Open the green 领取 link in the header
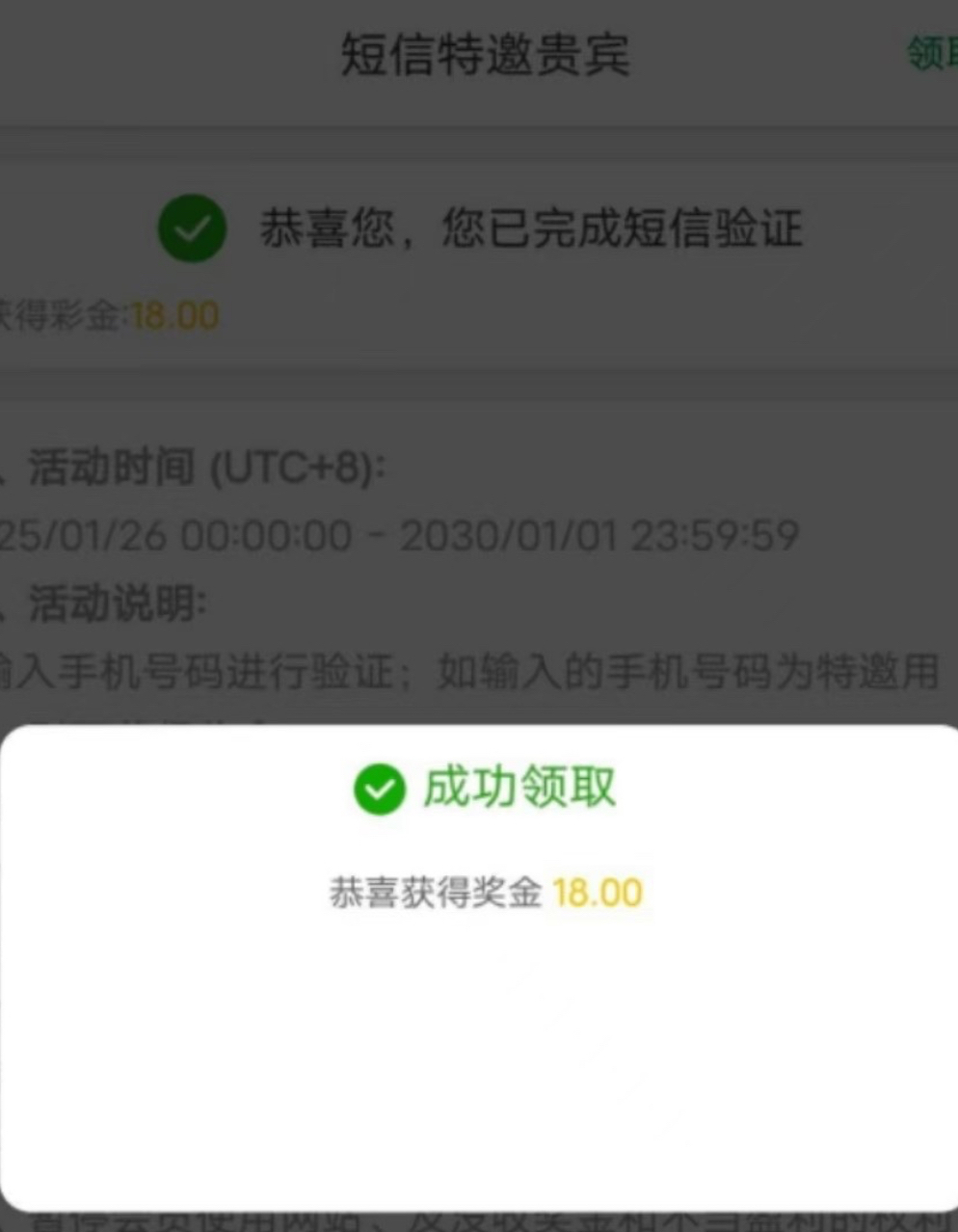 click(932, 54)
